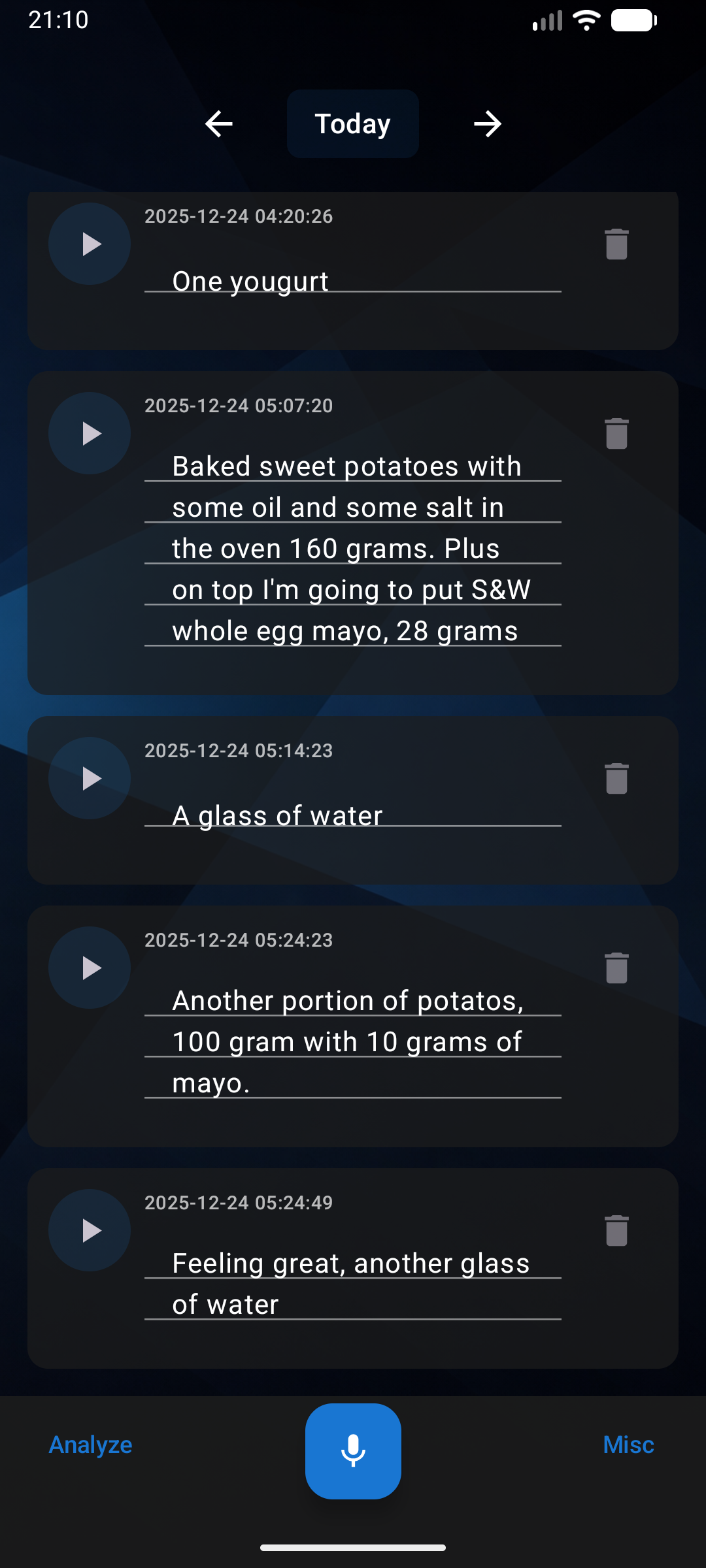Delete the 05:24:23 potatoes entry

pyautogui.click(x=615, y=968)
